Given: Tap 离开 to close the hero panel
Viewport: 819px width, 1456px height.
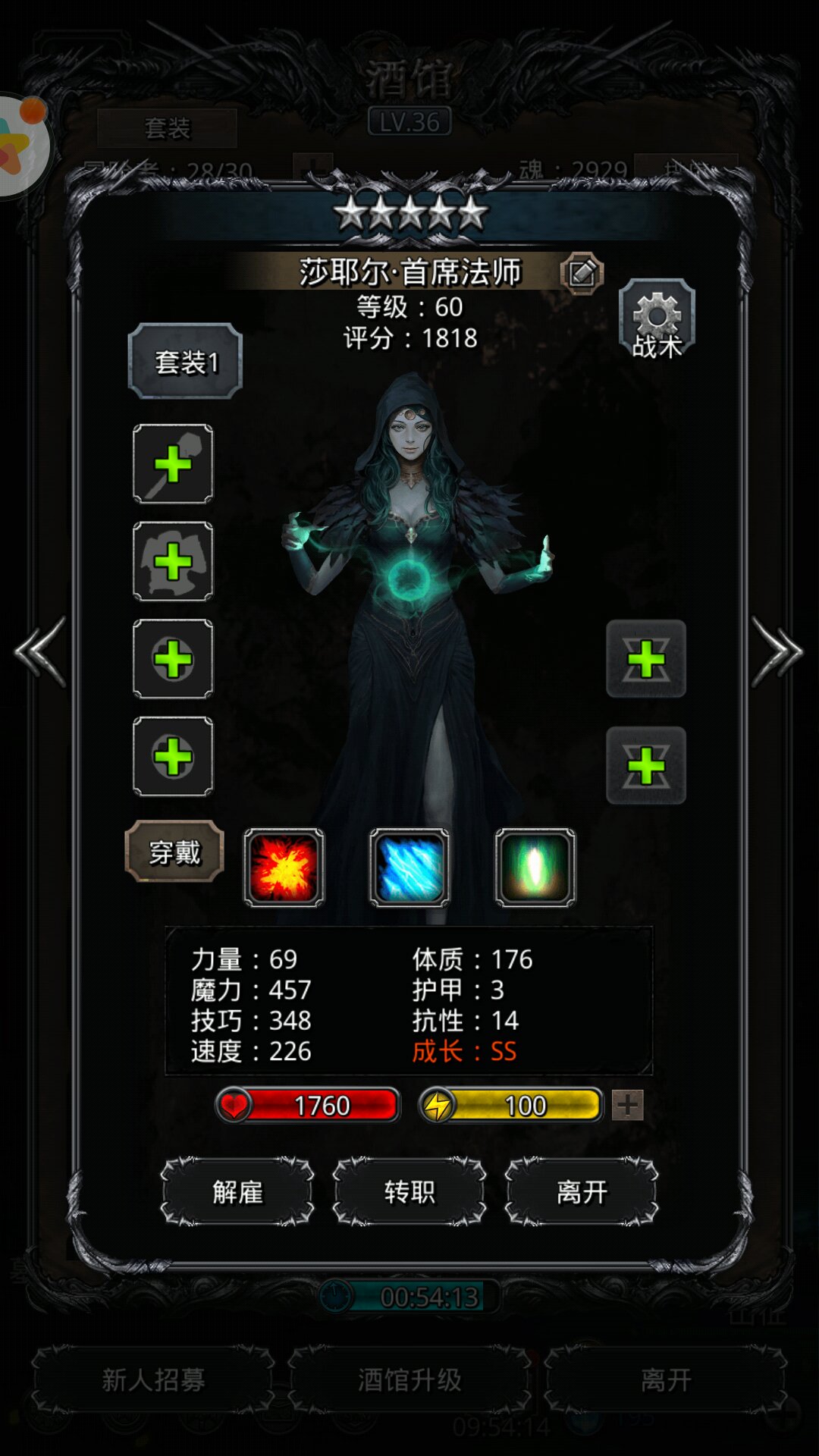Looking at the screenshot, I should tap(582, 1192).
